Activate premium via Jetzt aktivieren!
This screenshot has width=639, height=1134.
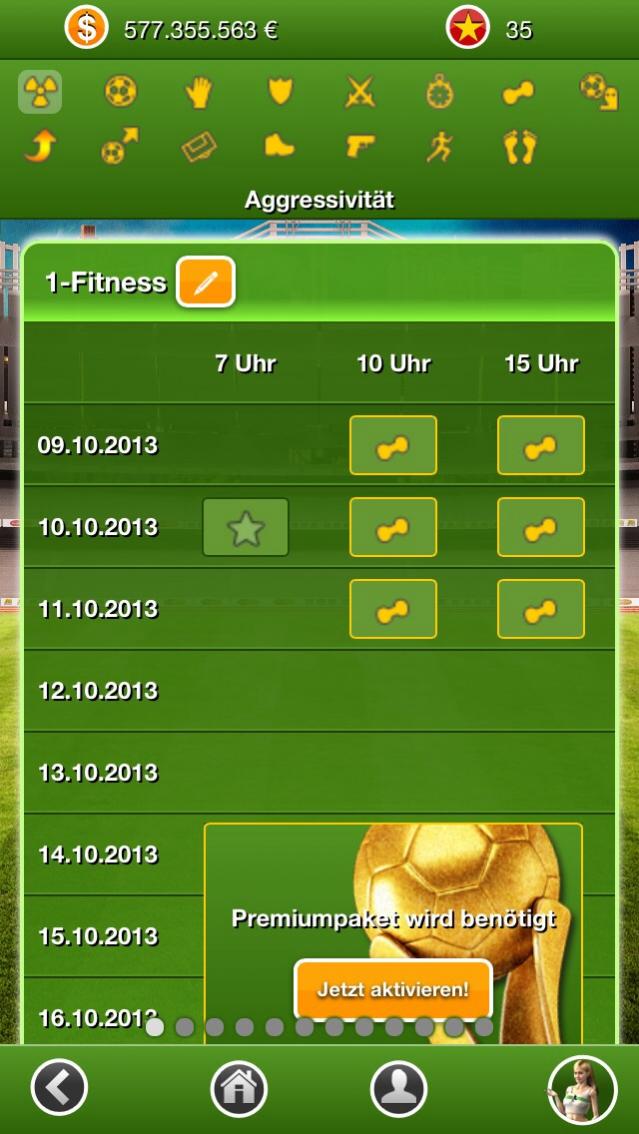pyautogui.click(x=393, y=990)
